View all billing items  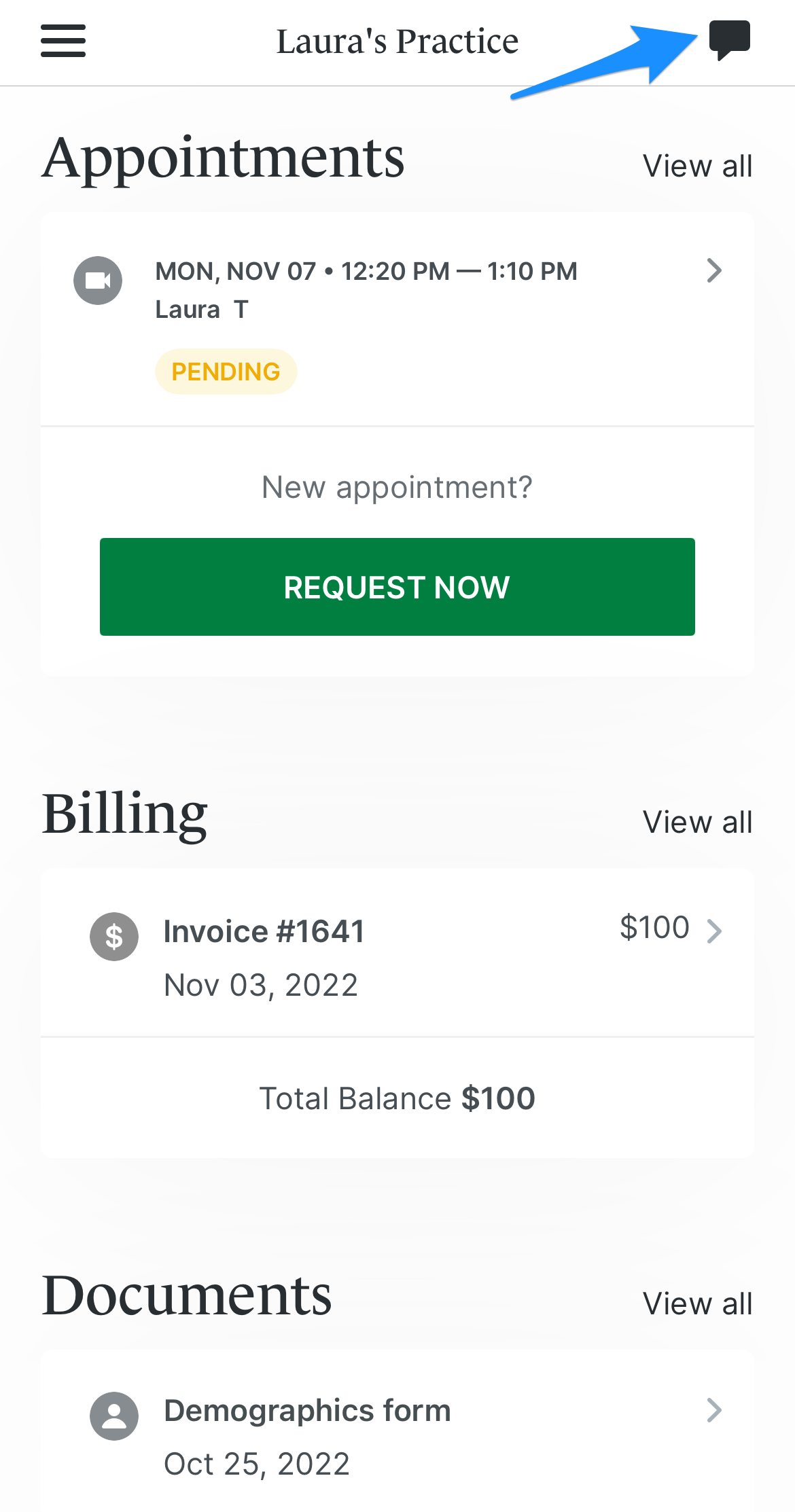697,823
